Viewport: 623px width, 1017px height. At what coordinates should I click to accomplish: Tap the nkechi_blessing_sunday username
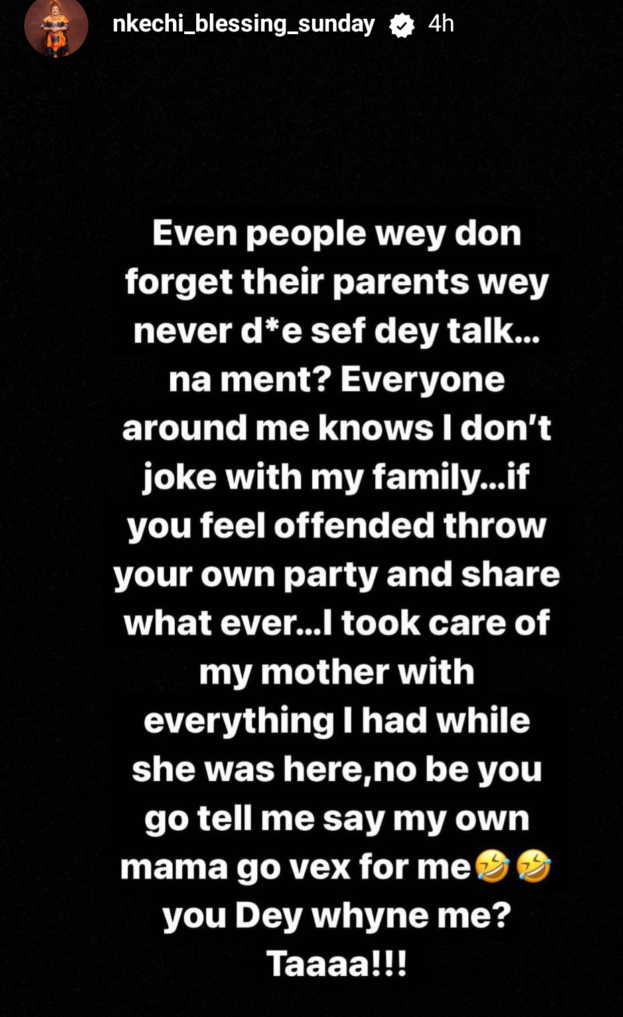(x=243, y=25)
